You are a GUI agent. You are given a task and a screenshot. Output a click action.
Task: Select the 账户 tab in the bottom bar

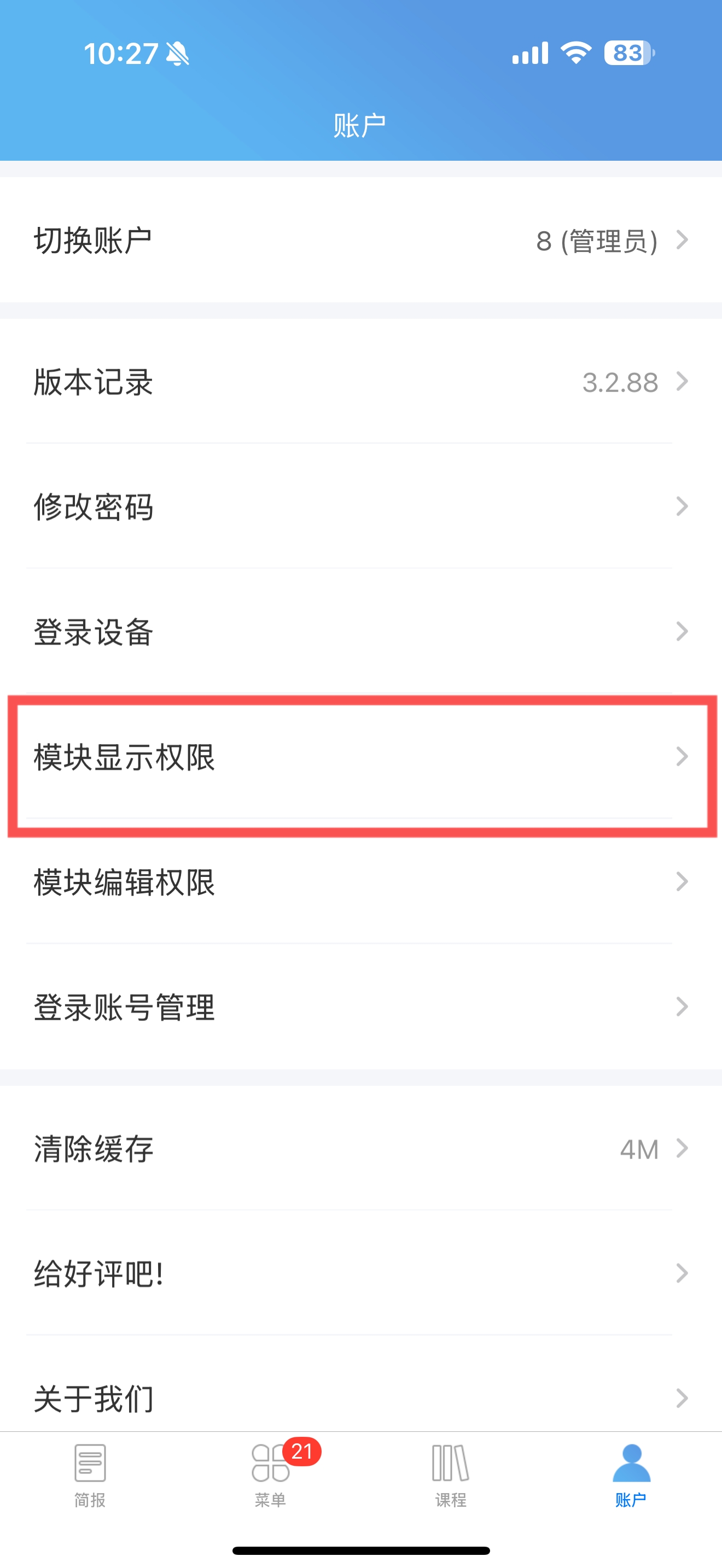pos(631,1475)
